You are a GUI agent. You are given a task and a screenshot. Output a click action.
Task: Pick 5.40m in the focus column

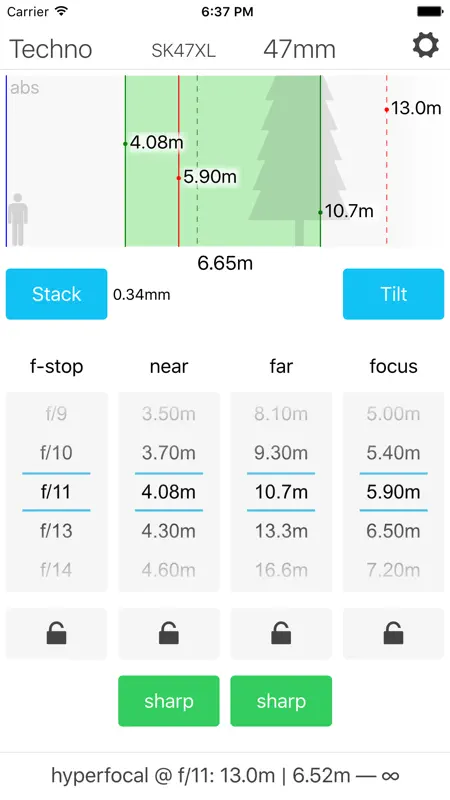[x=393, y=453]
